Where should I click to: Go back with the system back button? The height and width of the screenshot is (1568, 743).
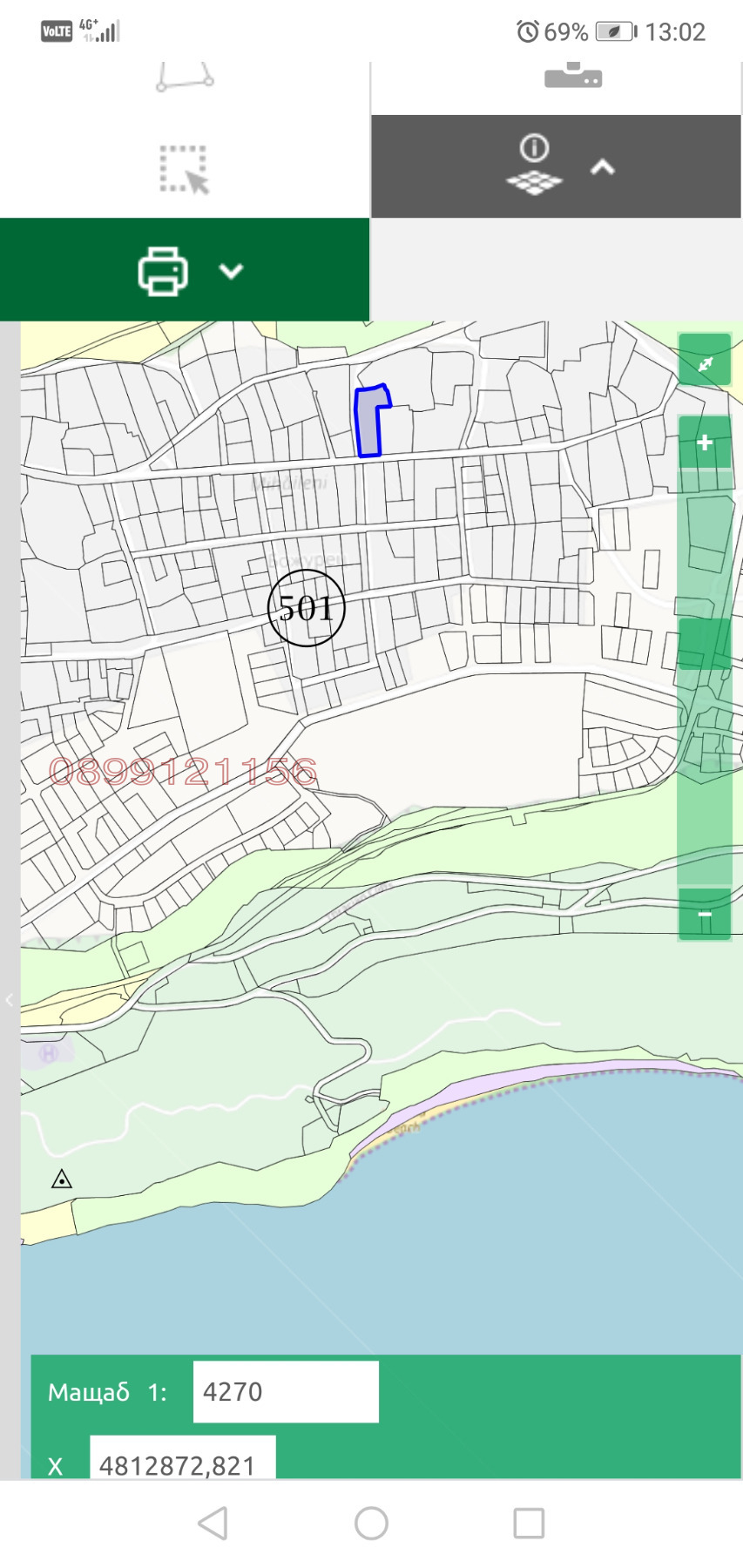click(213, 1524)
